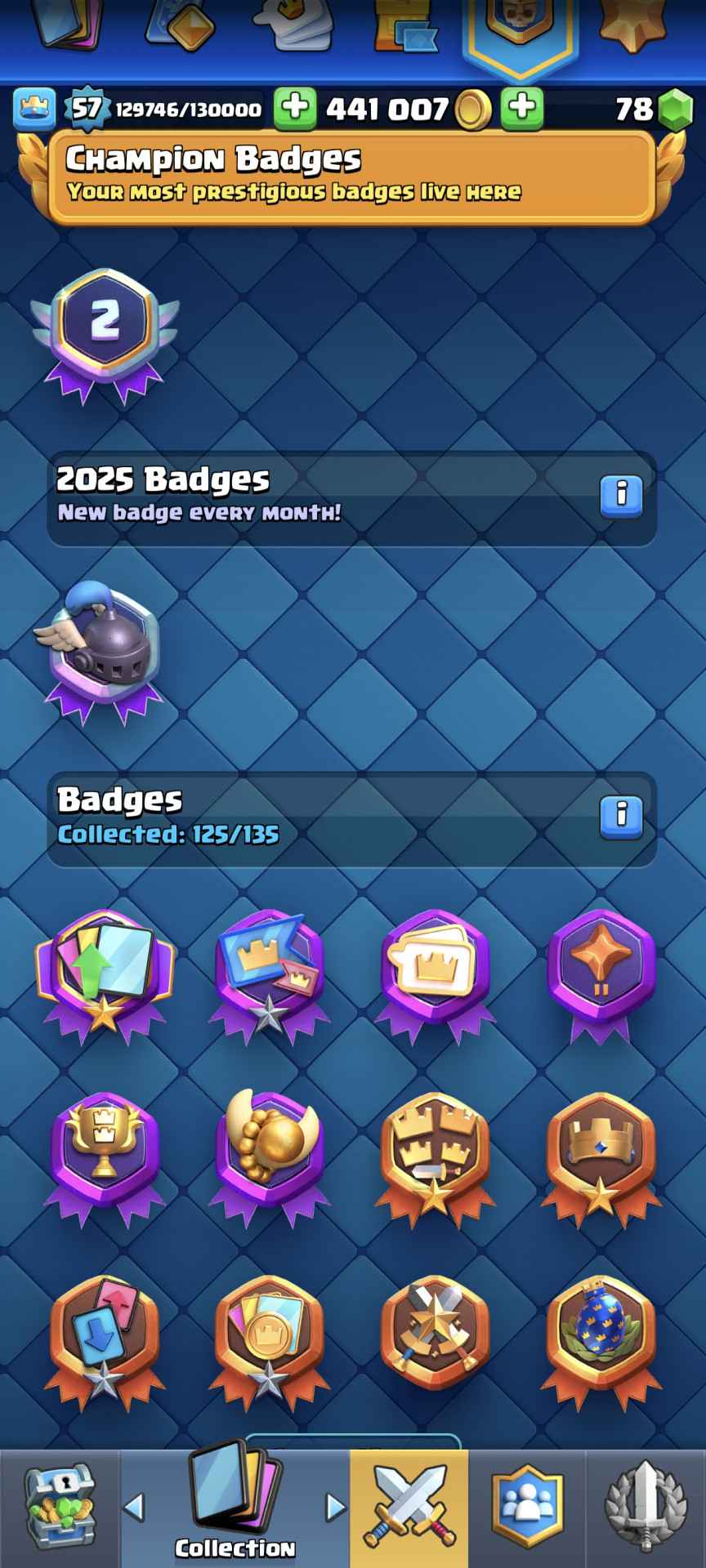The image size is (706, 1568).
Task: Add more gold with the plus button
Action: pyautogui.click(x=295, y=109)
